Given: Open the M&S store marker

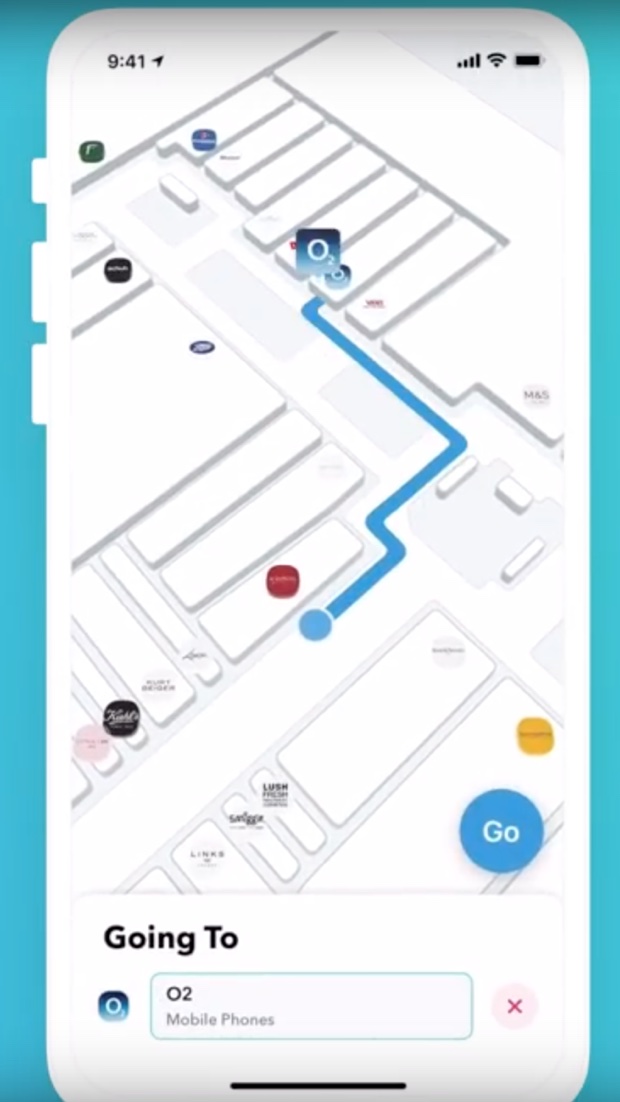Looking at the screenshot, I should pyautogui.click(x=536, y=396).
